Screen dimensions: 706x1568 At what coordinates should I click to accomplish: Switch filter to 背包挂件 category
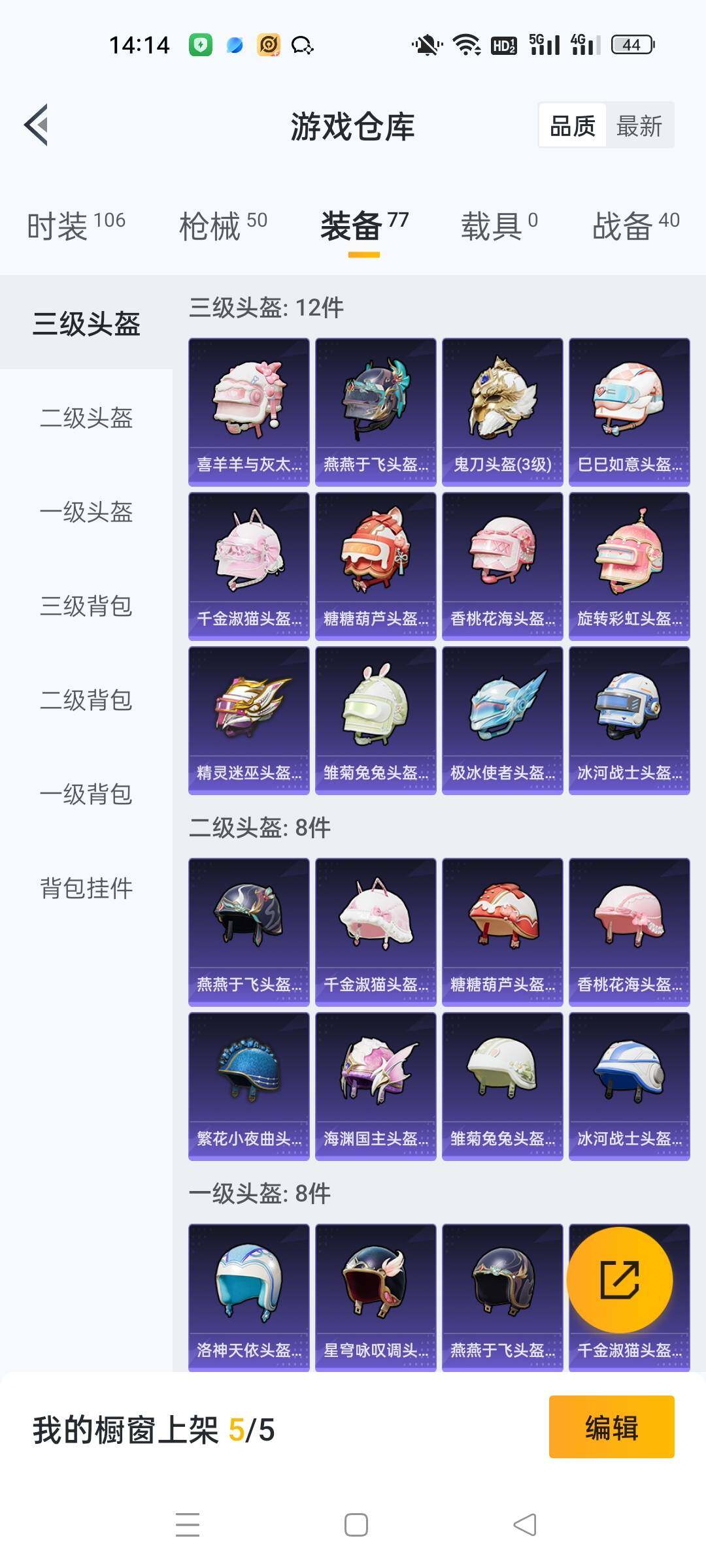pyautogui.click(x=84, y=889)
